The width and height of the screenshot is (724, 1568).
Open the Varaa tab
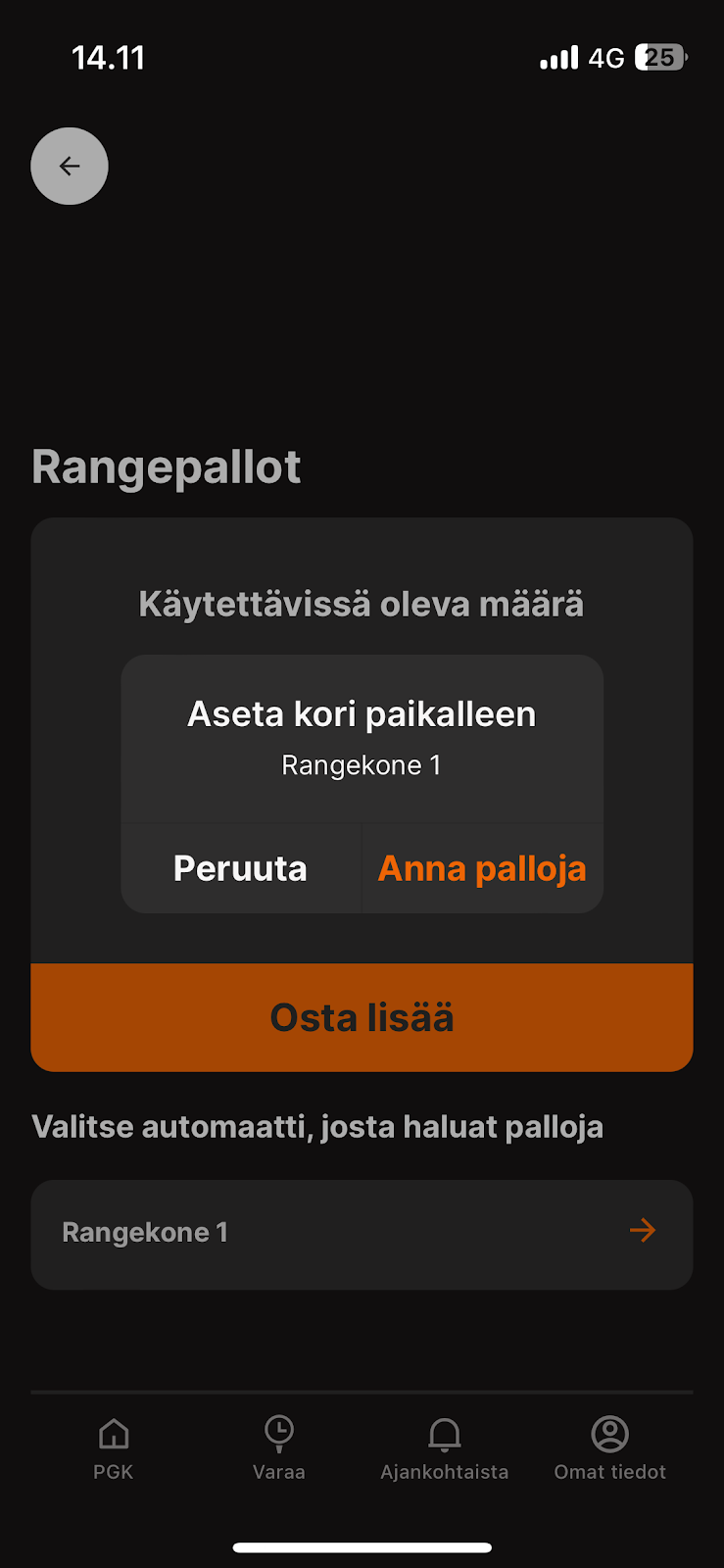tap(279, 1448)
